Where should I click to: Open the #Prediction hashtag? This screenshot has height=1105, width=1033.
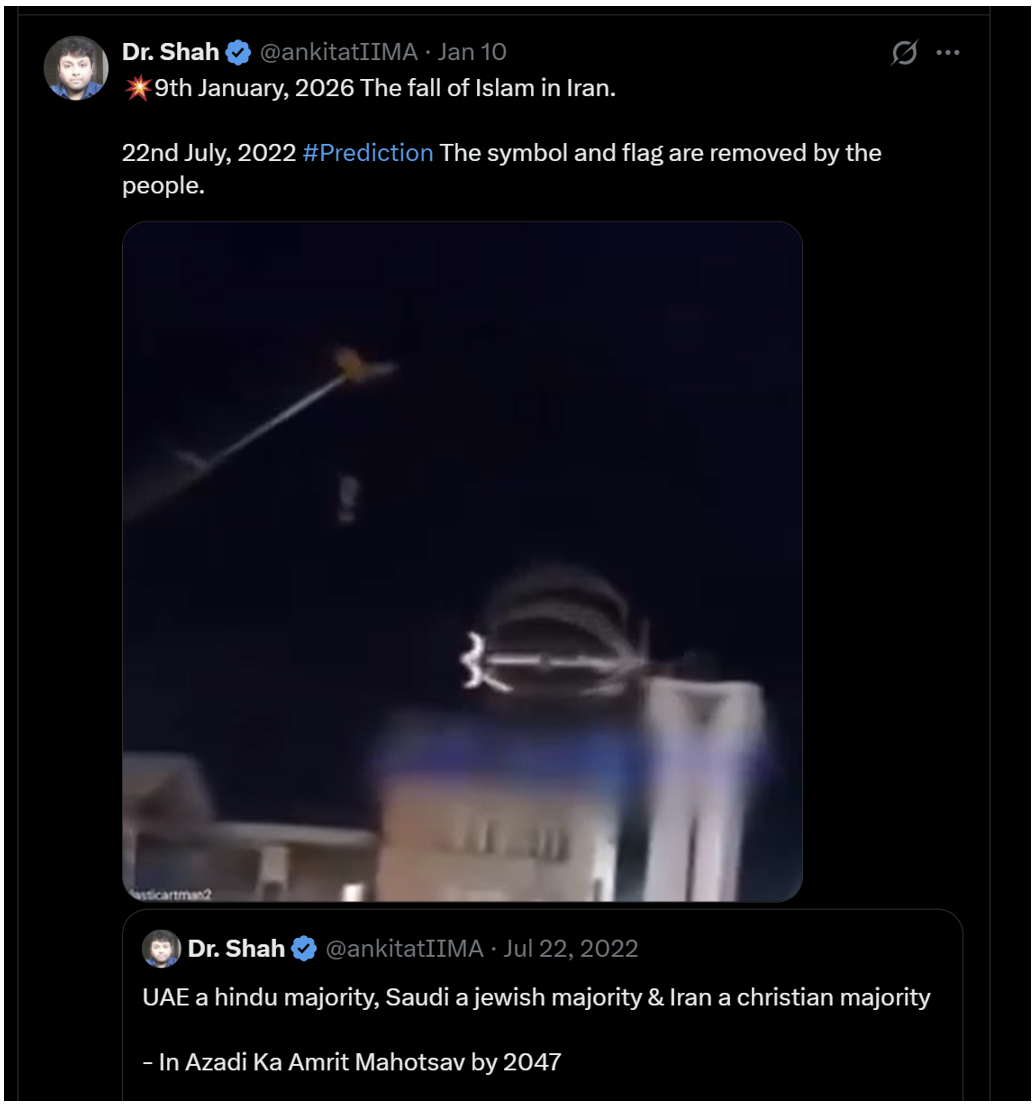click(367, 153)
